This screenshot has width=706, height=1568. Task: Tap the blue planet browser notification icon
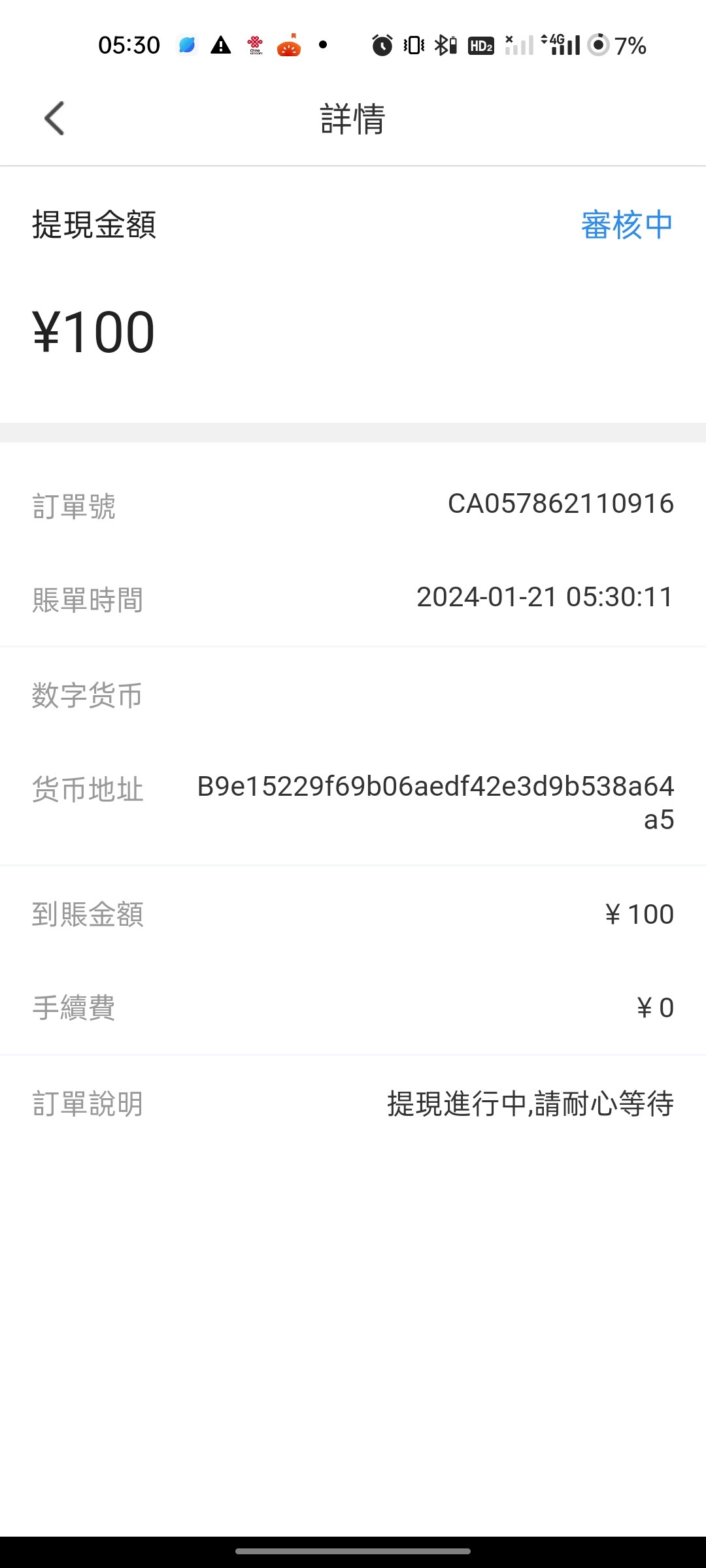(187, 44)
